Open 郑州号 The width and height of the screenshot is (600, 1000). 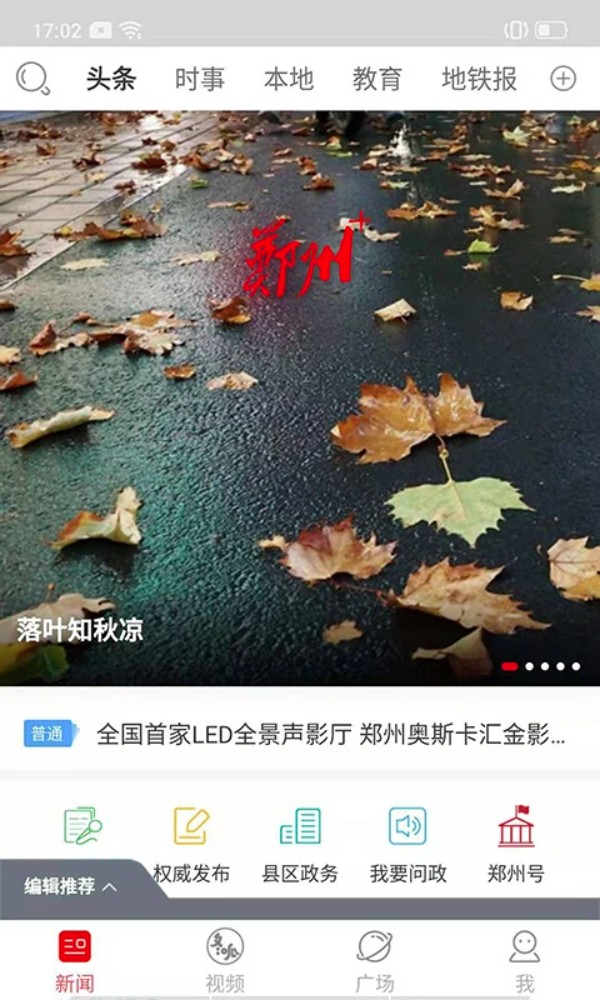point(516,843)
